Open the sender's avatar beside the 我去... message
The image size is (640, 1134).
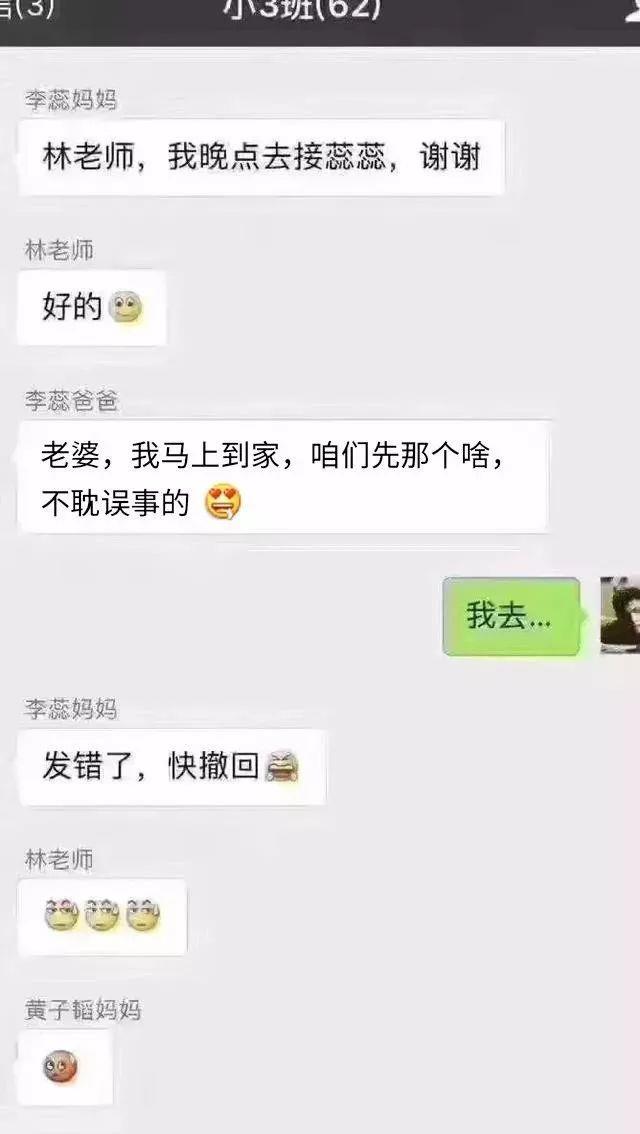tap(620, 614)
